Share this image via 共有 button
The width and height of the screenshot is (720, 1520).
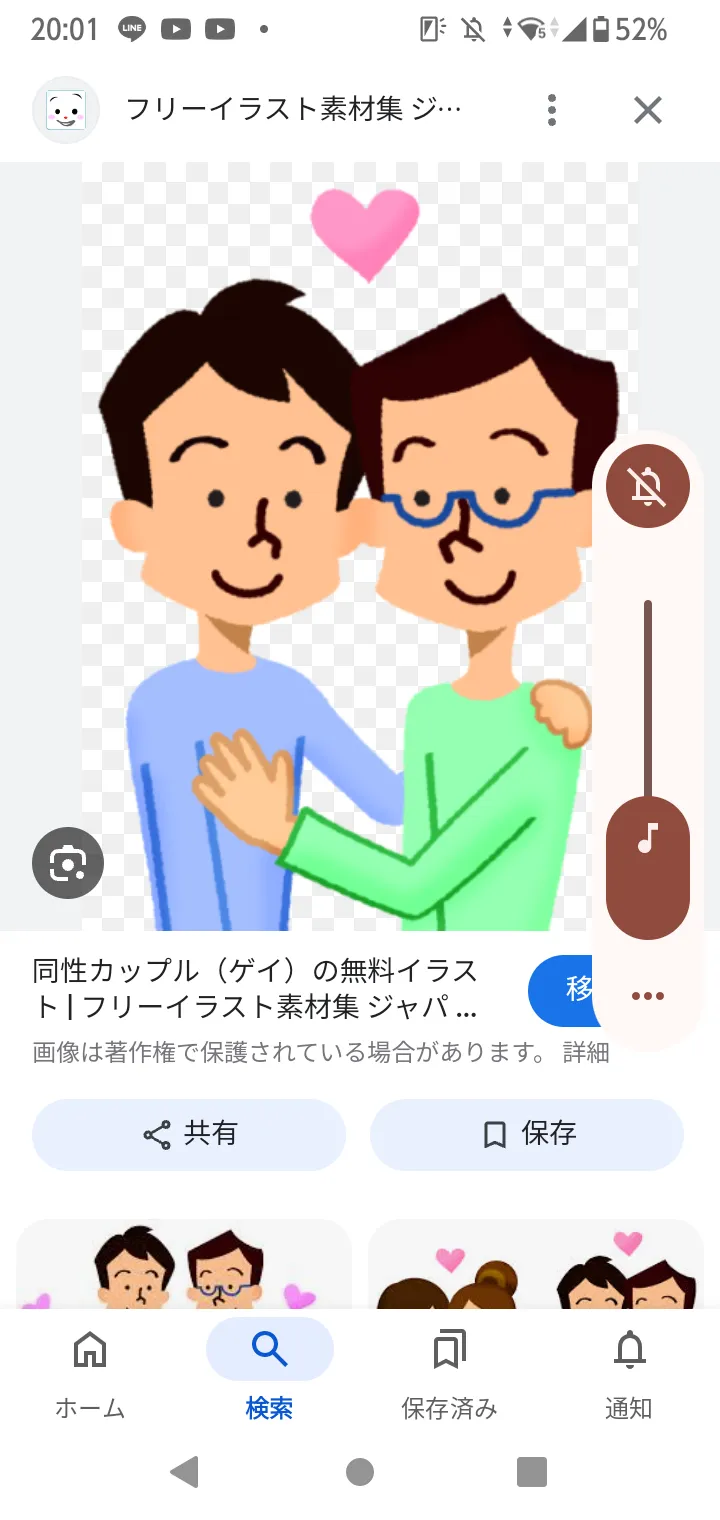pyautogui.click(x=189, y=1134)
